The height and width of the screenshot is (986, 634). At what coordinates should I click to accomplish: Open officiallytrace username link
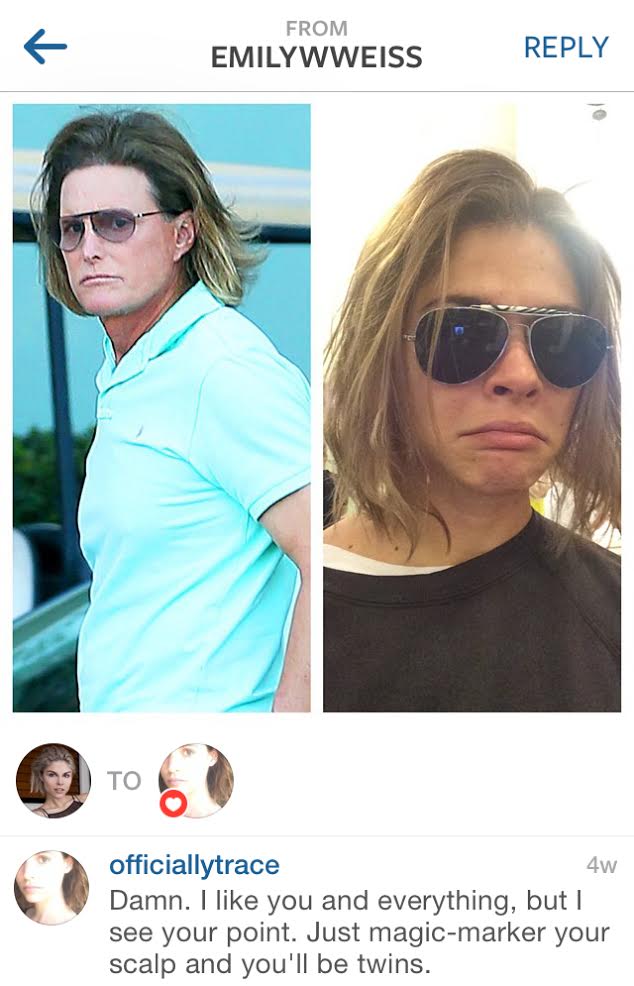(x=194, y=865)
